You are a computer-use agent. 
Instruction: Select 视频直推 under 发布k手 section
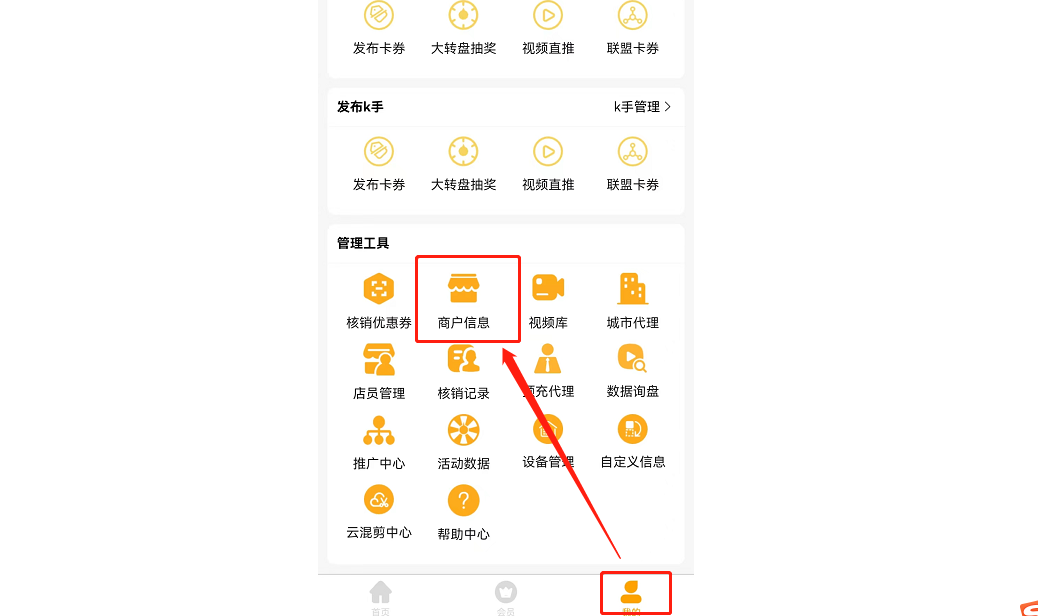[x=548, y=165]
